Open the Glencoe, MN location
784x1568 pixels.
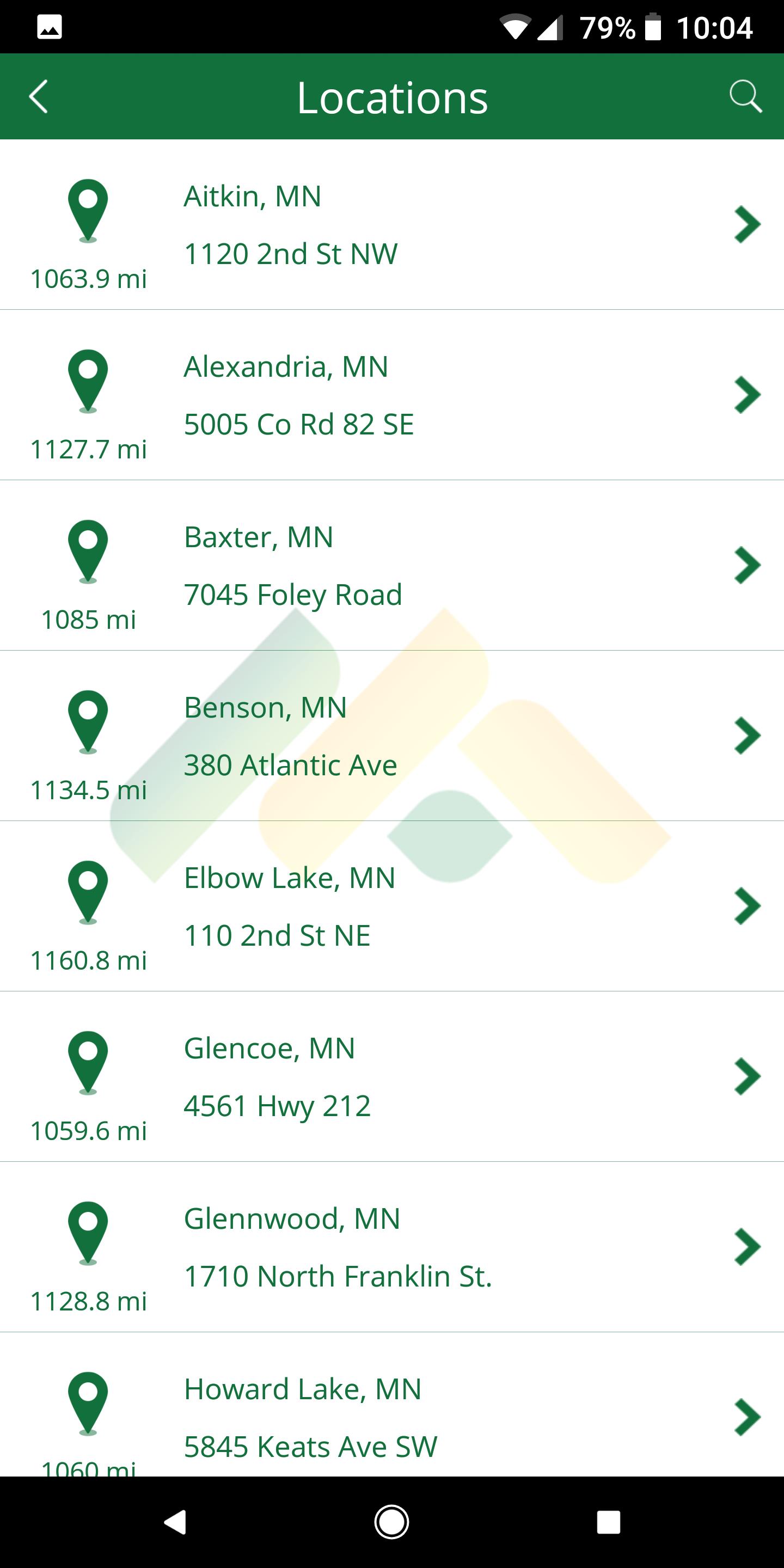[392, 1077]
